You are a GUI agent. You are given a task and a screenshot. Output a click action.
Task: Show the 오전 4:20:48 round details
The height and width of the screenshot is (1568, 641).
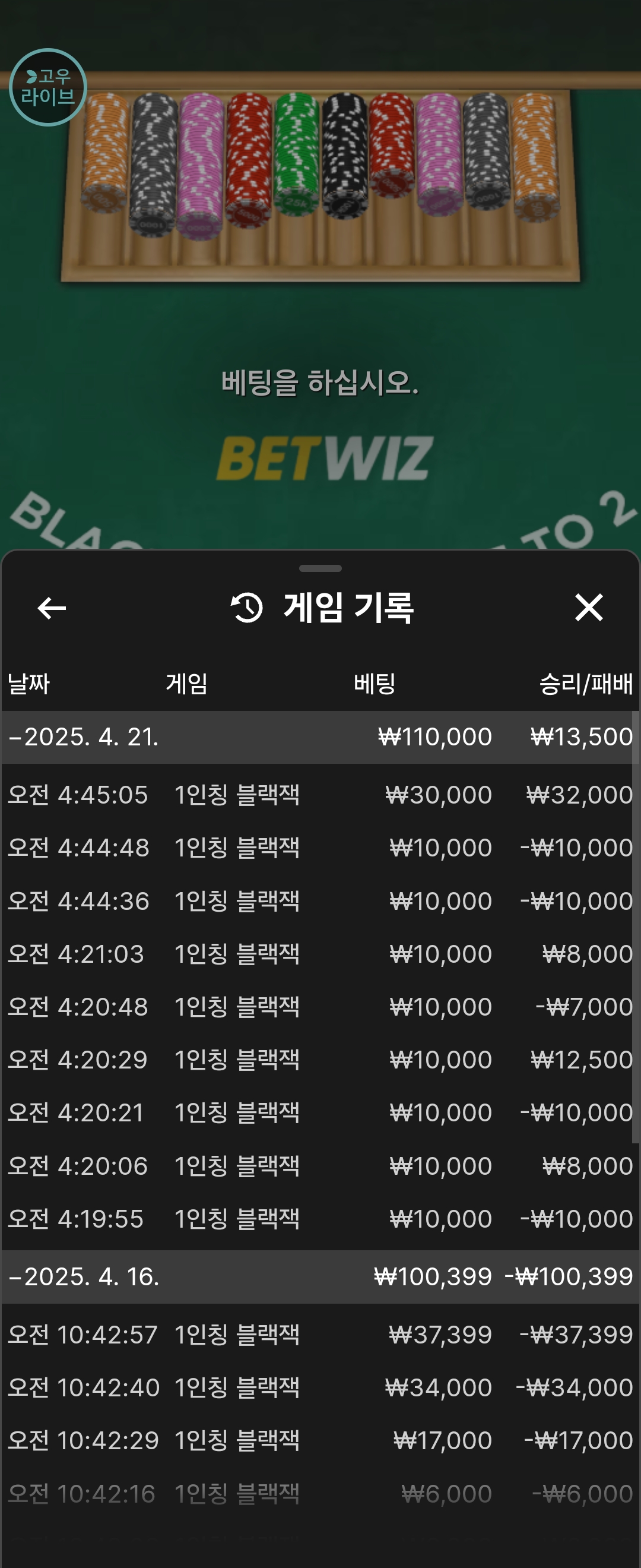pos(320,1007)
